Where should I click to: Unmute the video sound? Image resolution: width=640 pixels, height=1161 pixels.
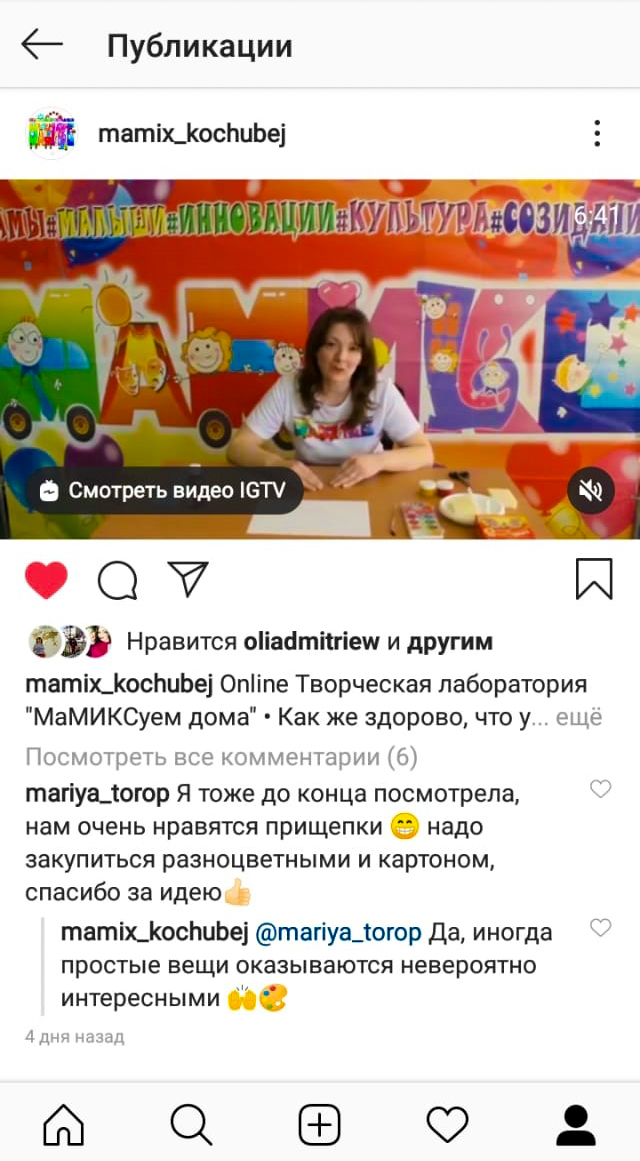coord(590,490)
